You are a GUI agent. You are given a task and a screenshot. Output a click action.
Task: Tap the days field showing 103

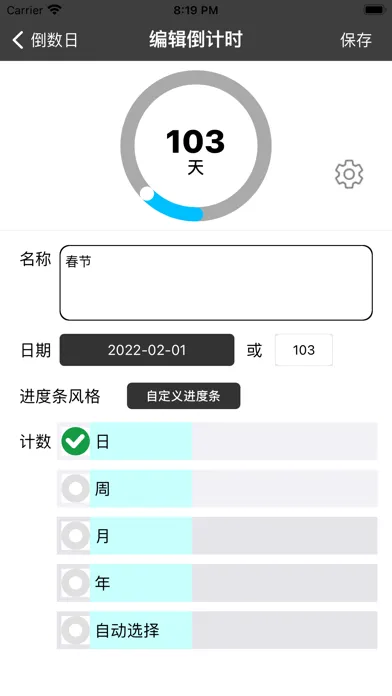(x=304, y=350)
